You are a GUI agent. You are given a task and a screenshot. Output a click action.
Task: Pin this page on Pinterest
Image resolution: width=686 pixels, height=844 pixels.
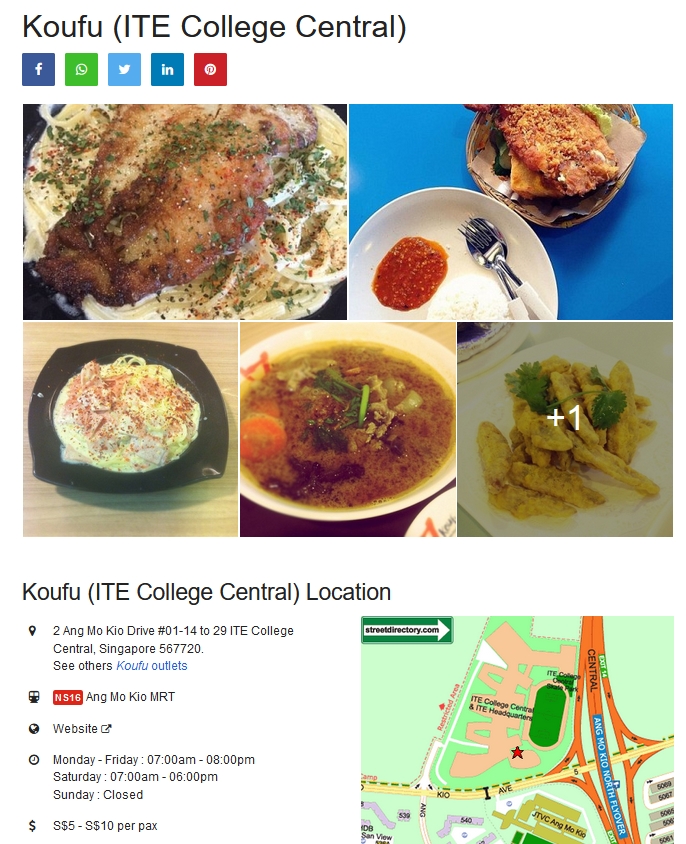(x=210, y=69)
